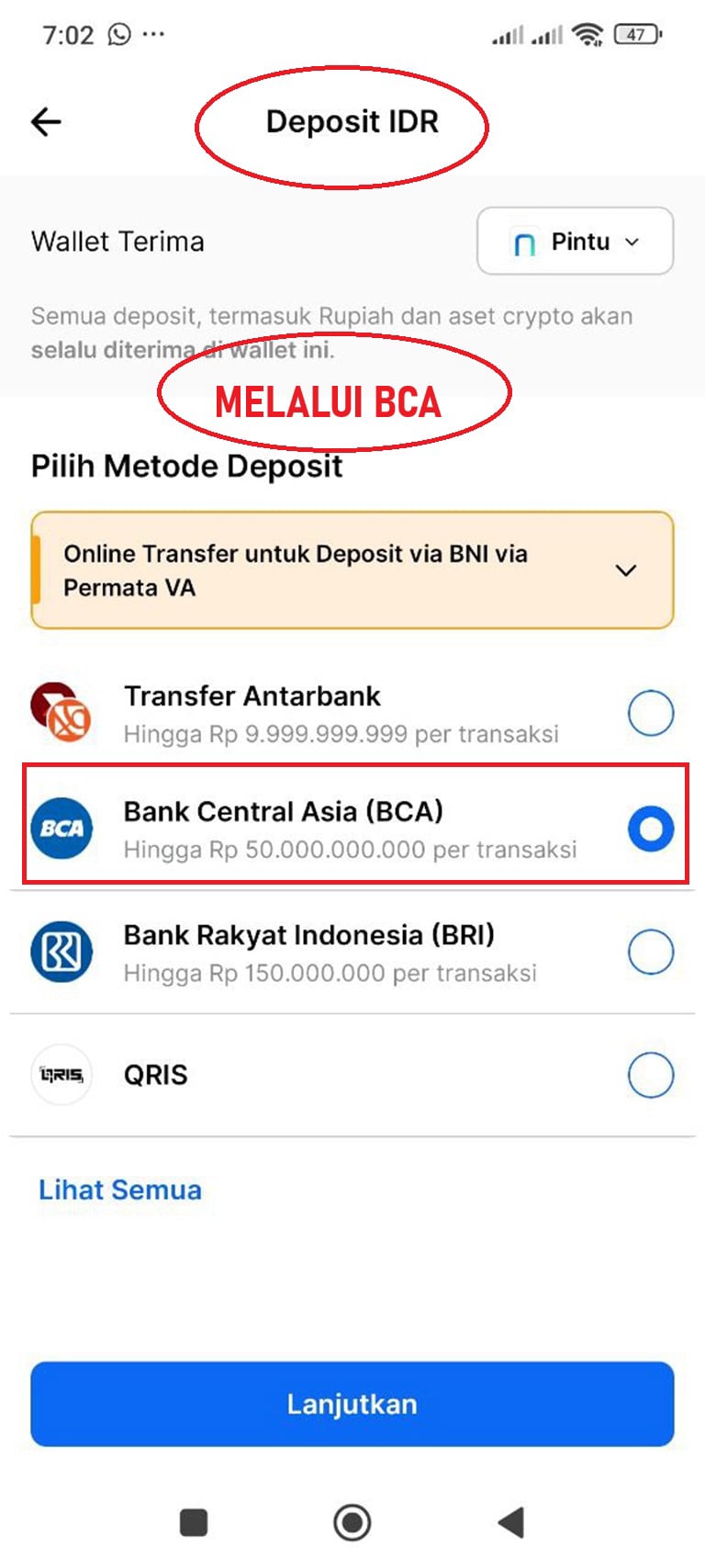705x1568 pixels.
Task: Go back from Deposit IDR screen
Action: coord(46,121)
